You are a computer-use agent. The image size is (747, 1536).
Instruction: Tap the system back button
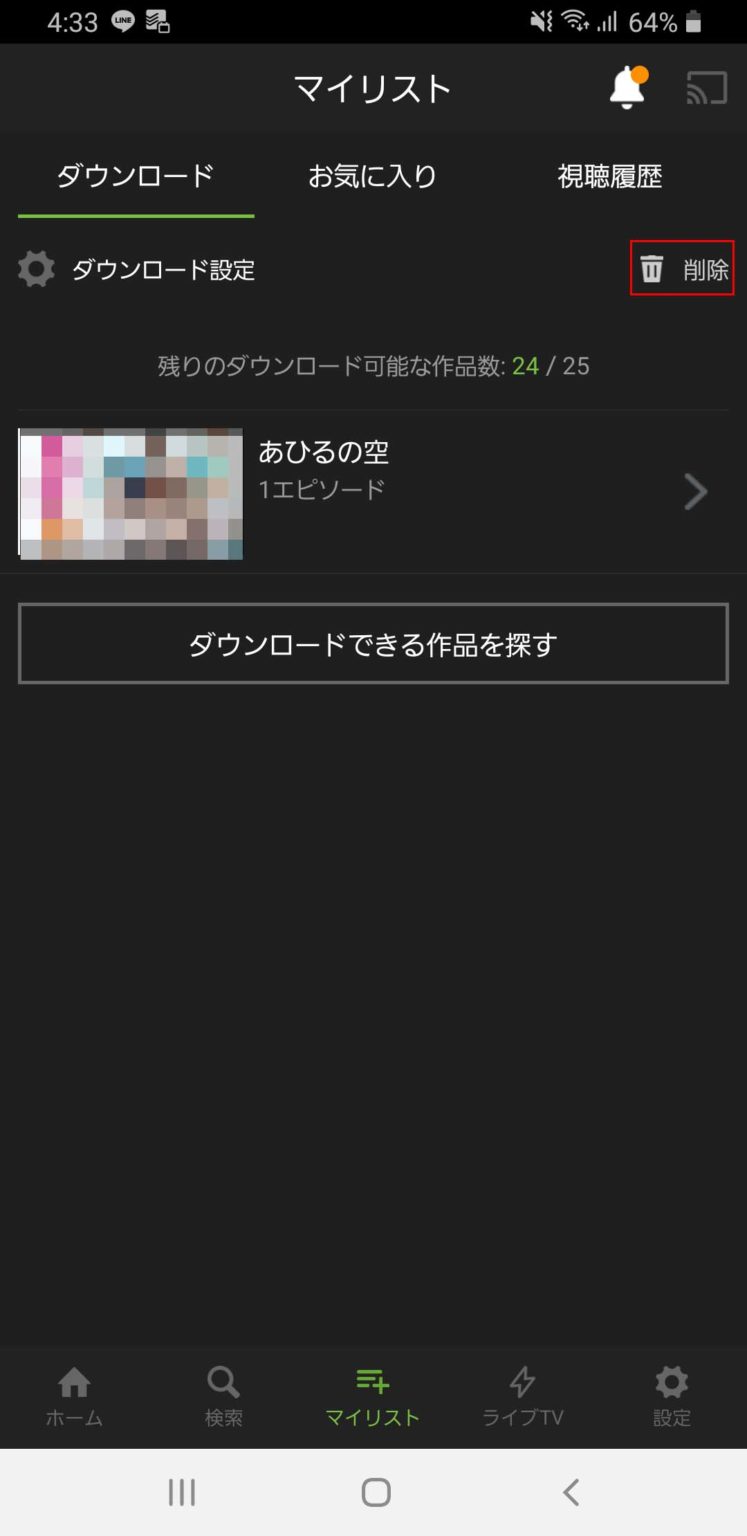click(571, 1493)
